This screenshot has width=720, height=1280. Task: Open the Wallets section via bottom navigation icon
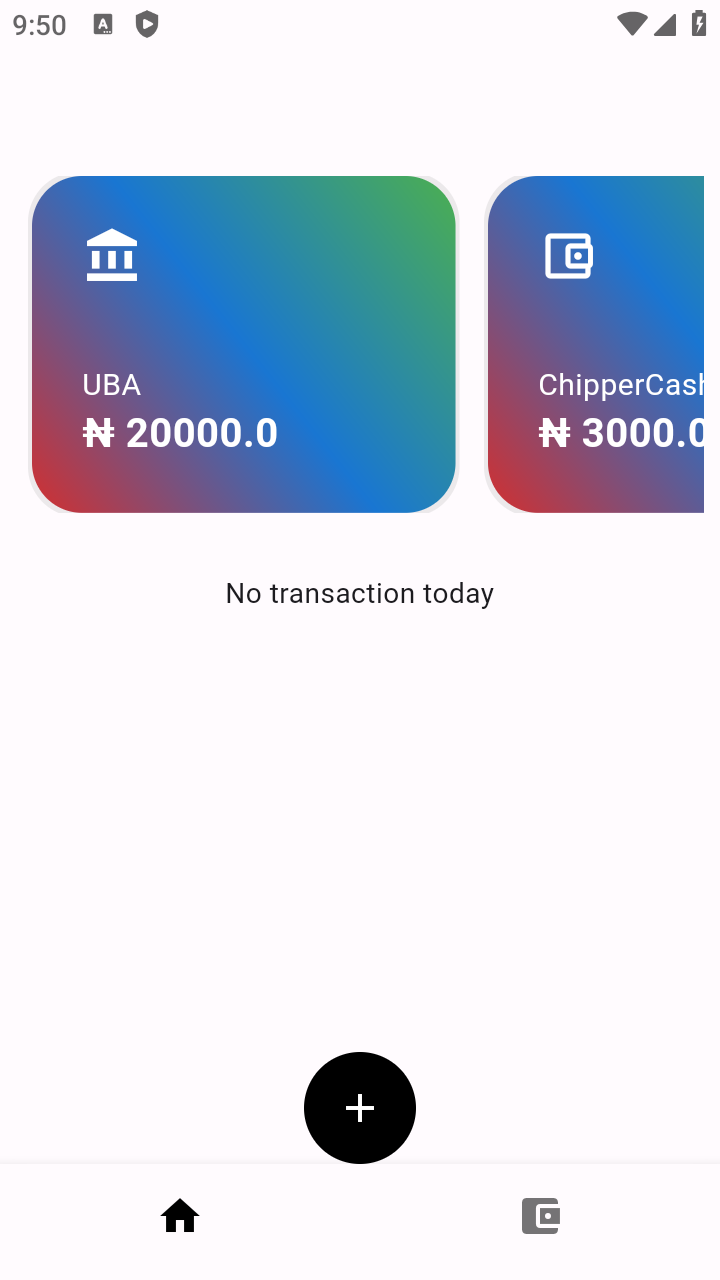point(540,1215)
